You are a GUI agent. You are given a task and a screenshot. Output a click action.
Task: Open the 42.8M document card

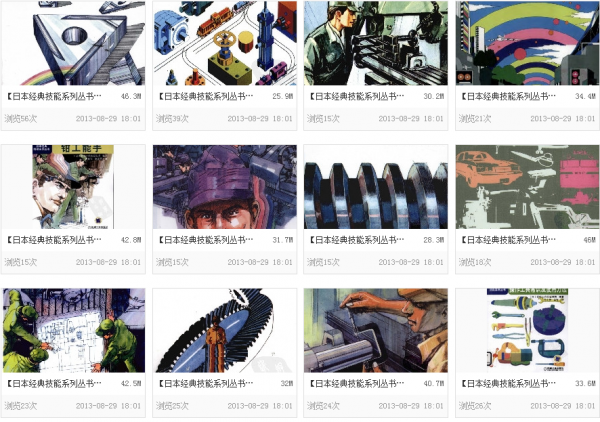[73, 187]
